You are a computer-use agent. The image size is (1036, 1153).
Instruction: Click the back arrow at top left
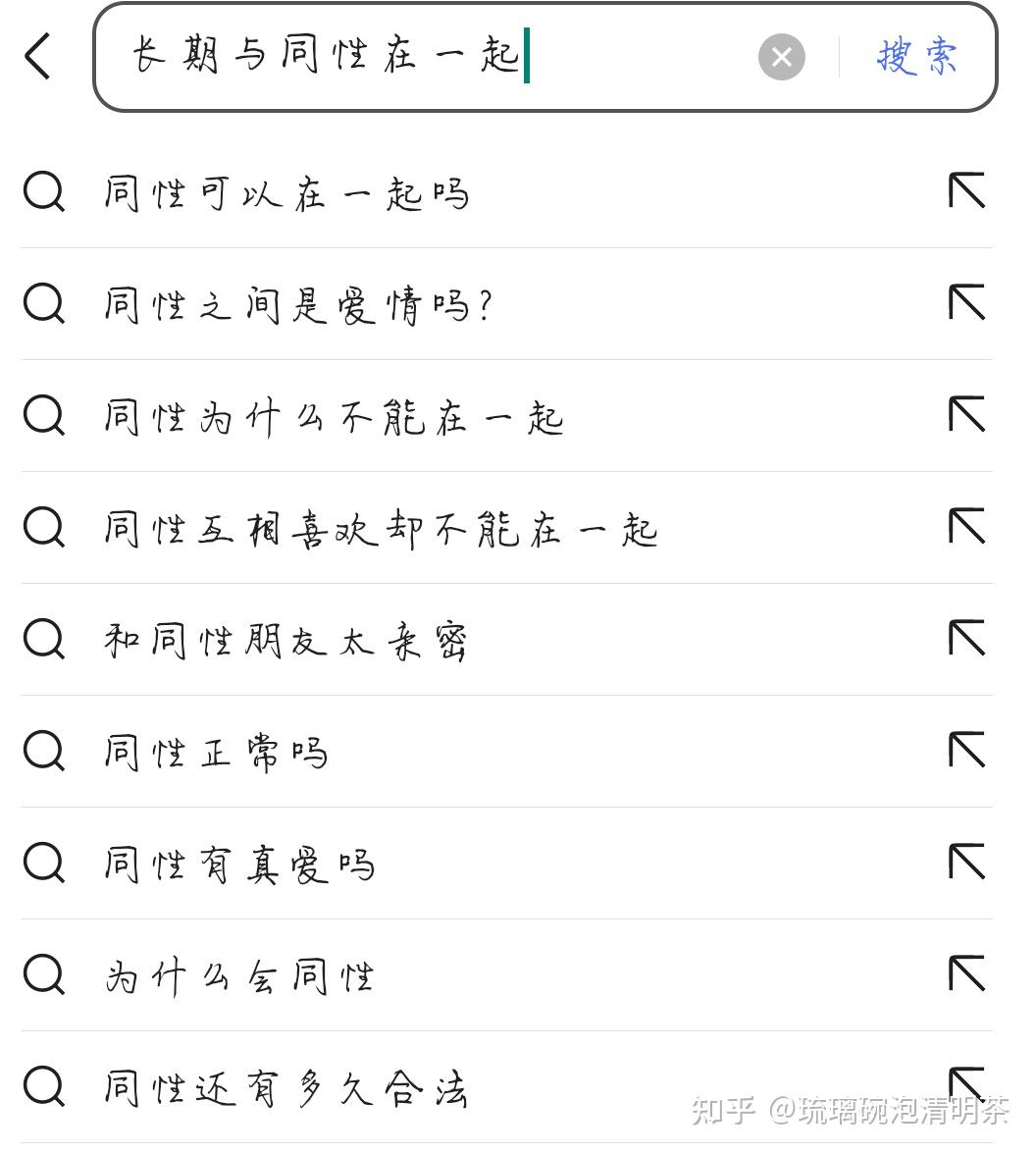click(x=37, y=56)
